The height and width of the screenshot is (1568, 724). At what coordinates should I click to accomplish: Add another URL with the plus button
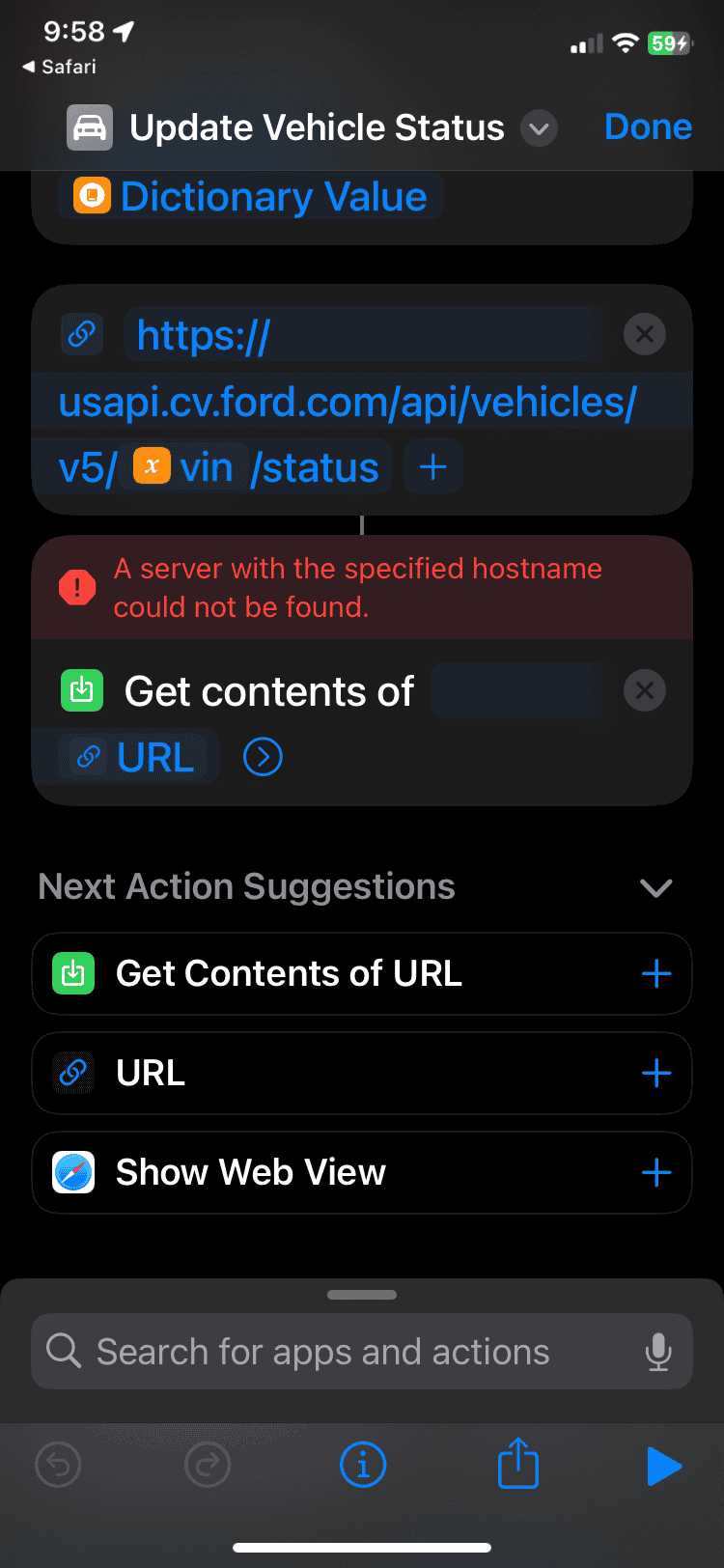click(433, 467)
